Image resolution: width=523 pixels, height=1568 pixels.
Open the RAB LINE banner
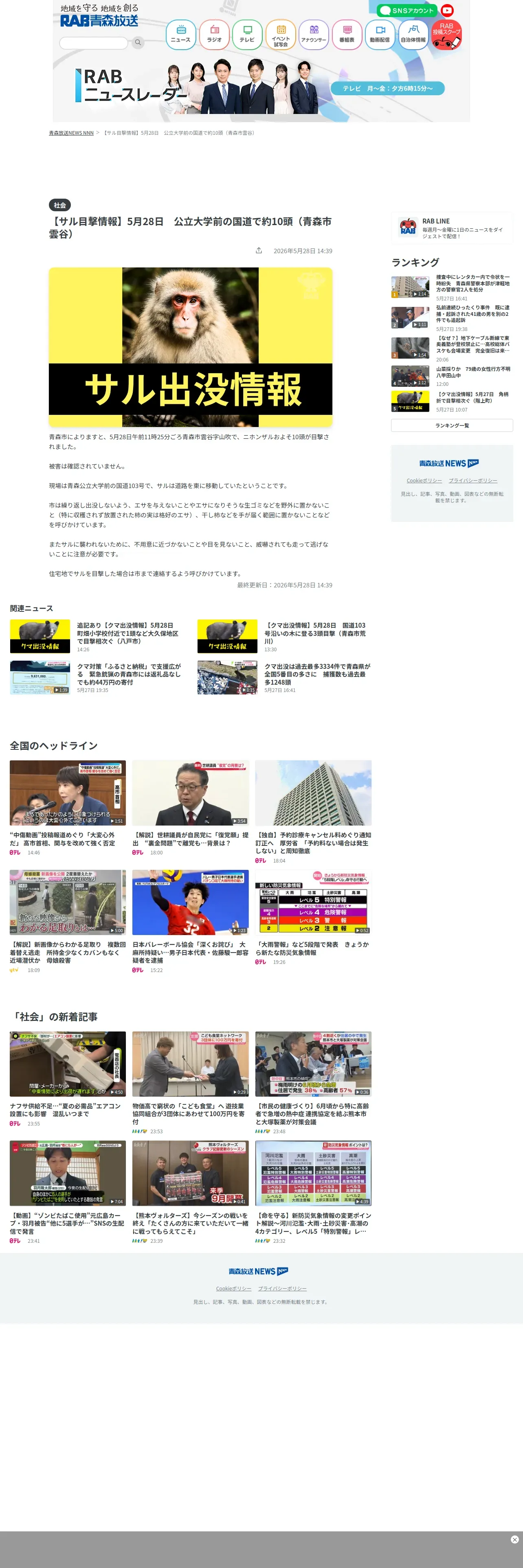point(452,228)
